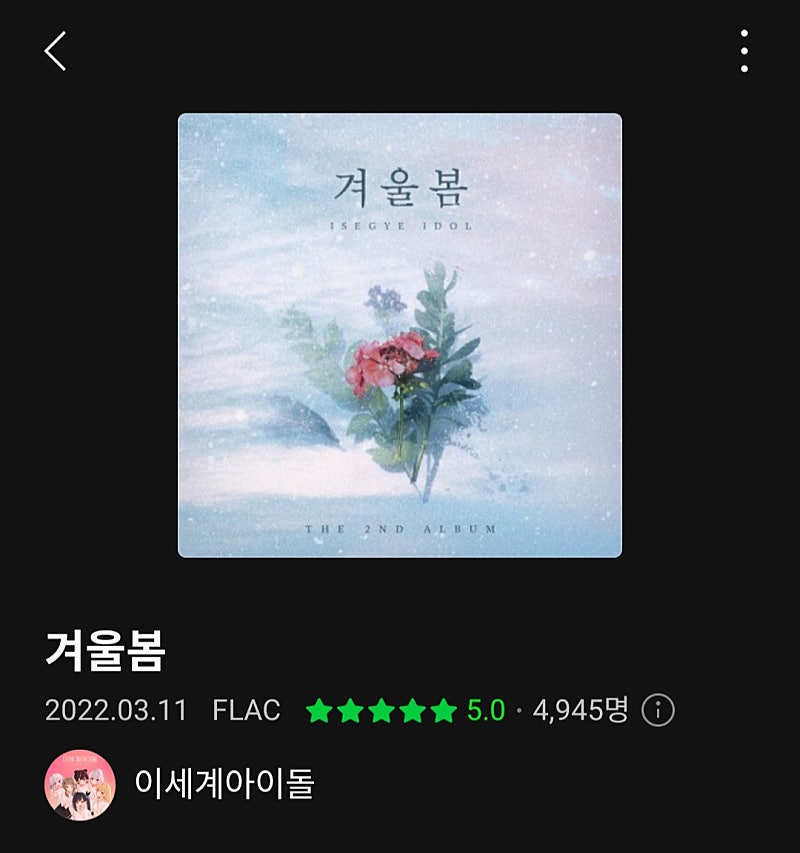View the 겨울봄 album cover

point(400,335)
